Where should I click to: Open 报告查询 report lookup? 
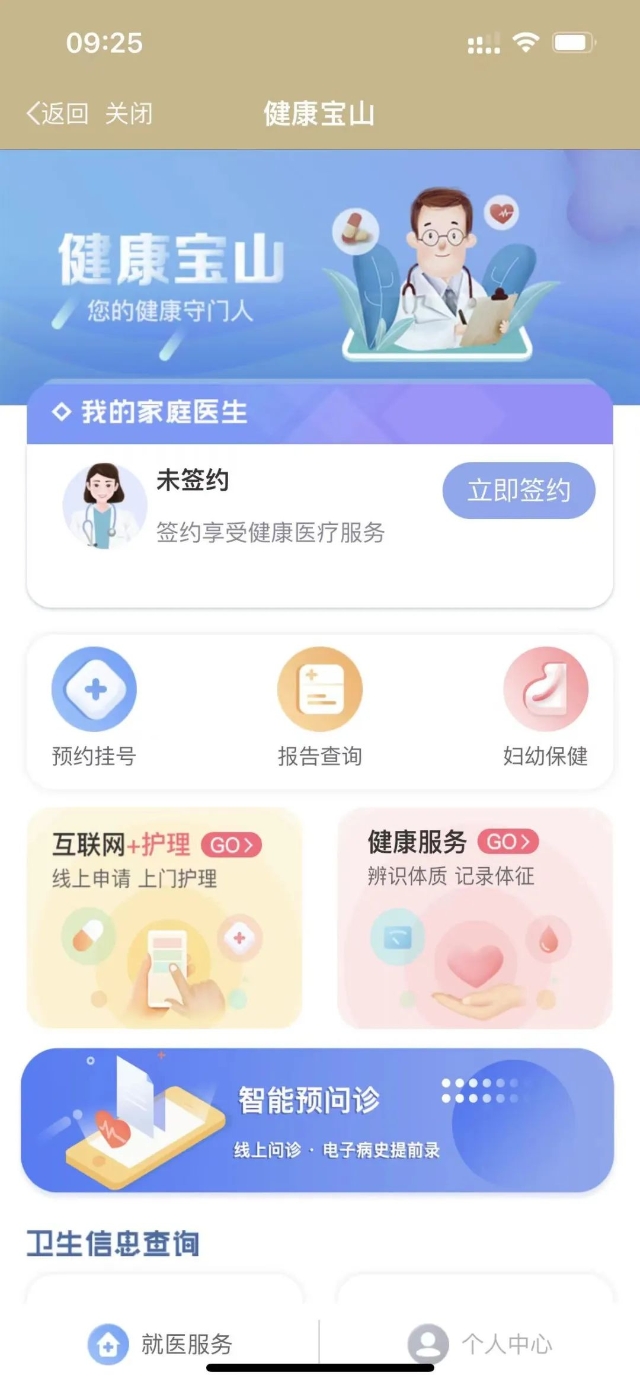[319, 707]
